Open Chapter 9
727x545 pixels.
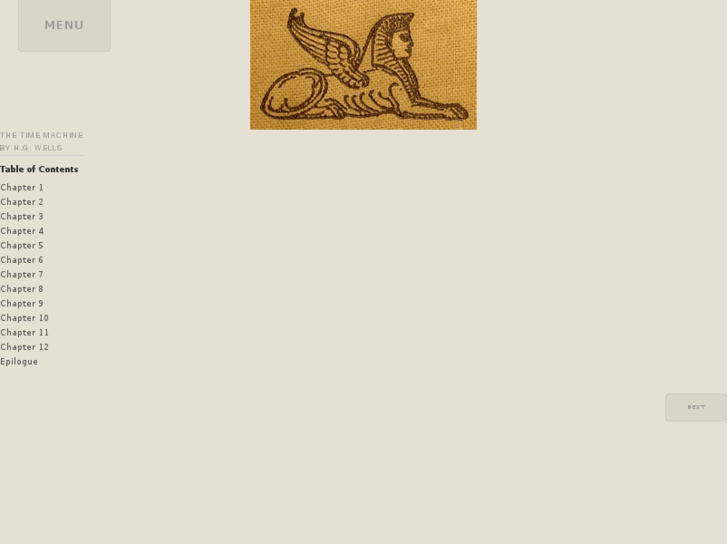[x=22, y=304]
